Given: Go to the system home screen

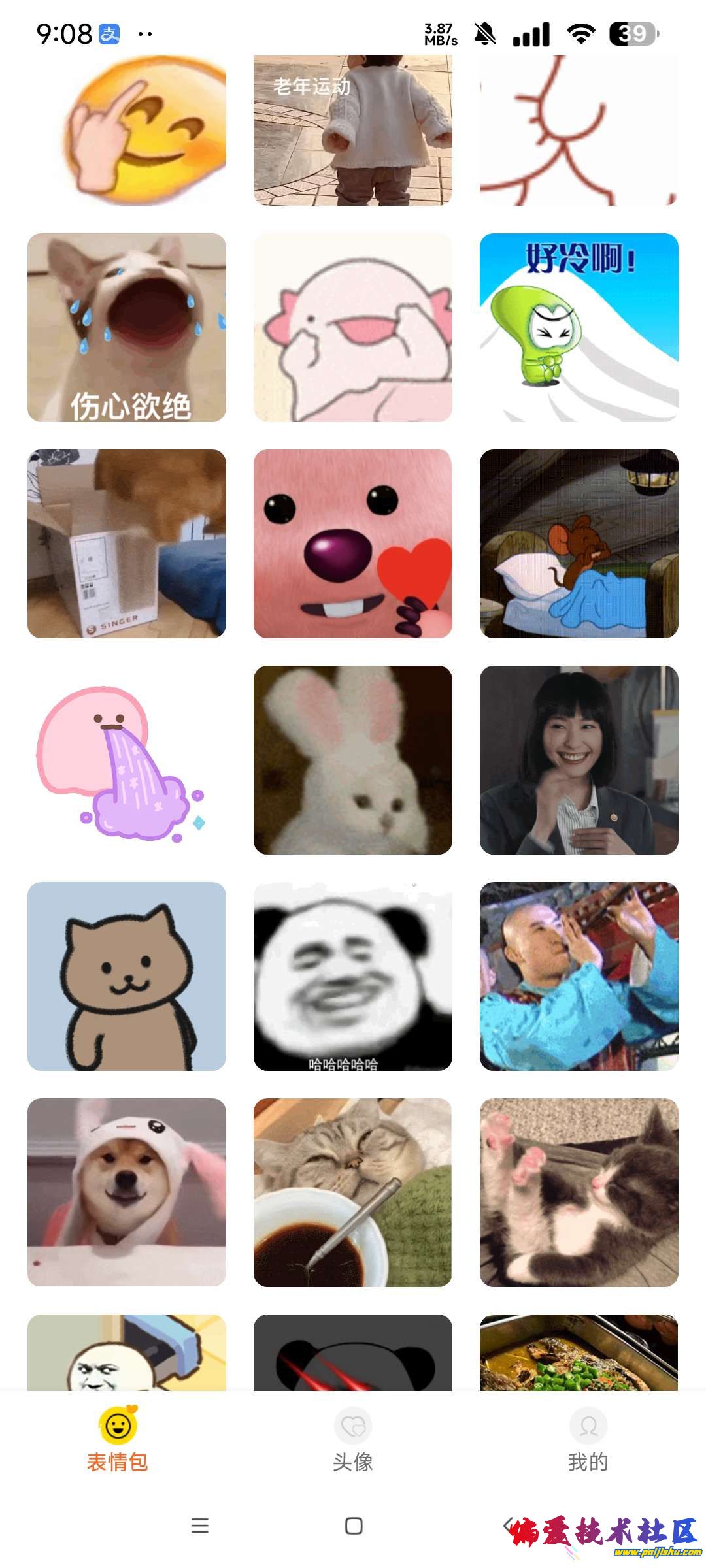Looking at the screenshot, I should (354, 1526).
